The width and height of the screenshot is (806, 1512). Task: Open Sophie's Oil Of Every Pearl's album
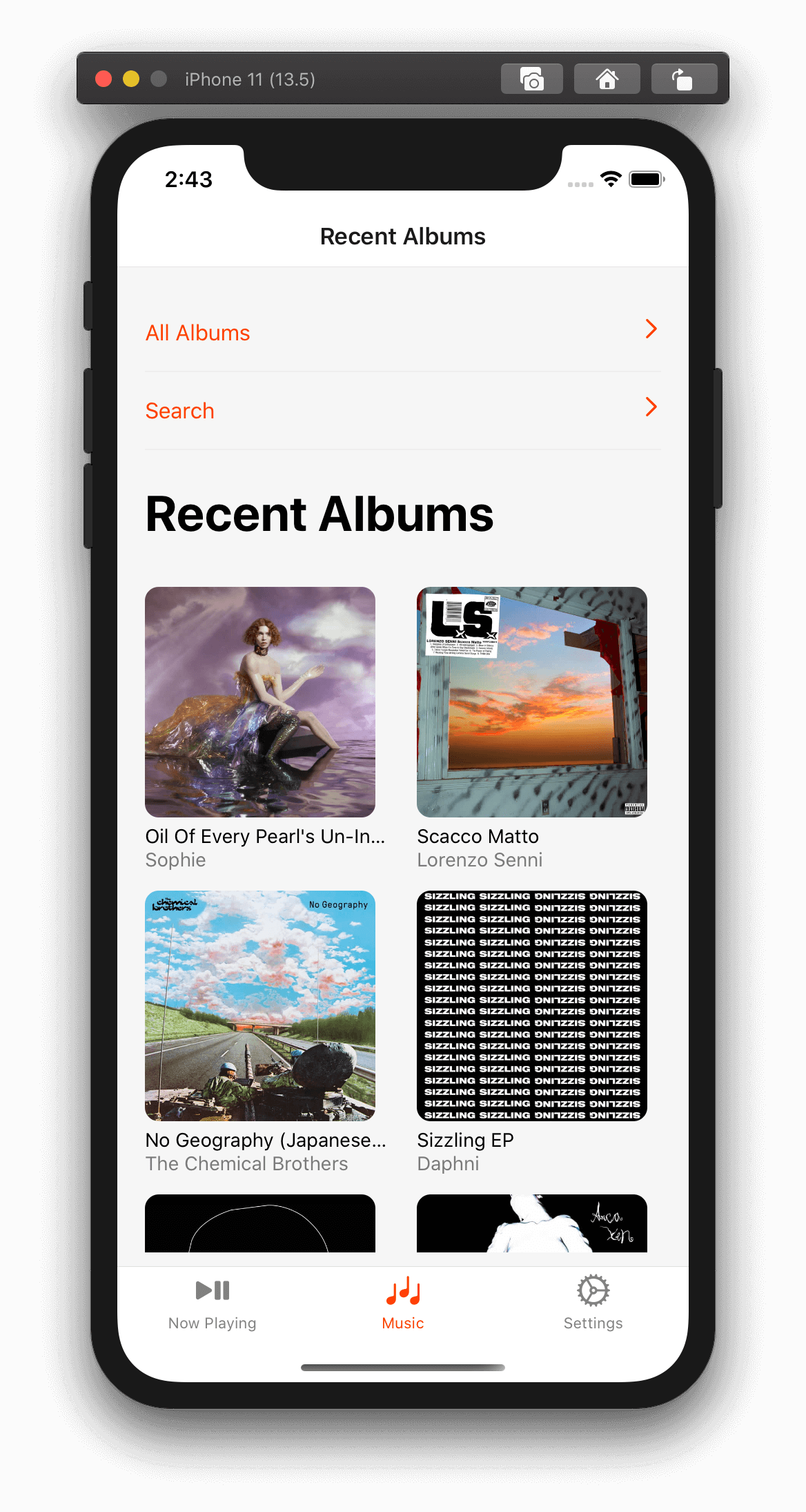pyautogui.click(x=260, y=702)
